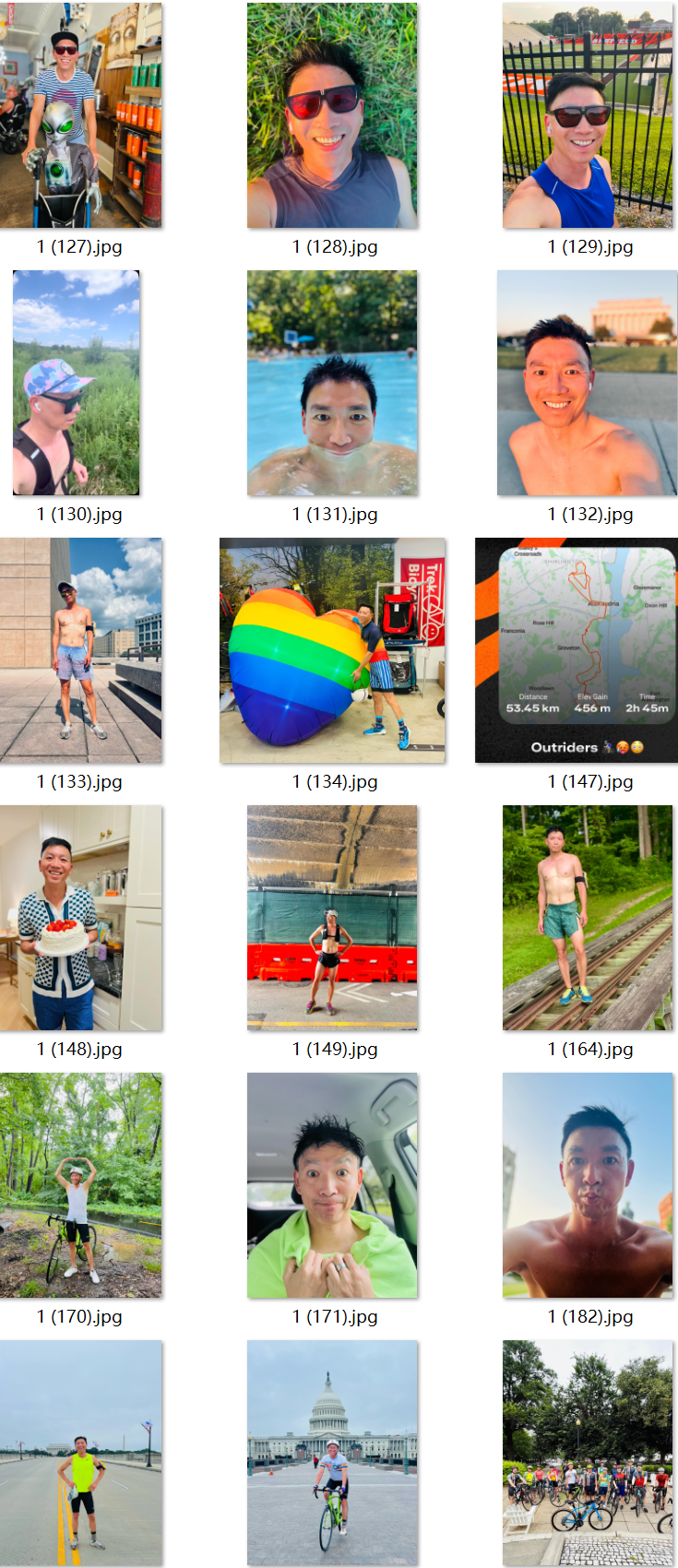The image size is (678, 1568).
Task: Select file 1 (133).jpg
Action: click(81, 650)
